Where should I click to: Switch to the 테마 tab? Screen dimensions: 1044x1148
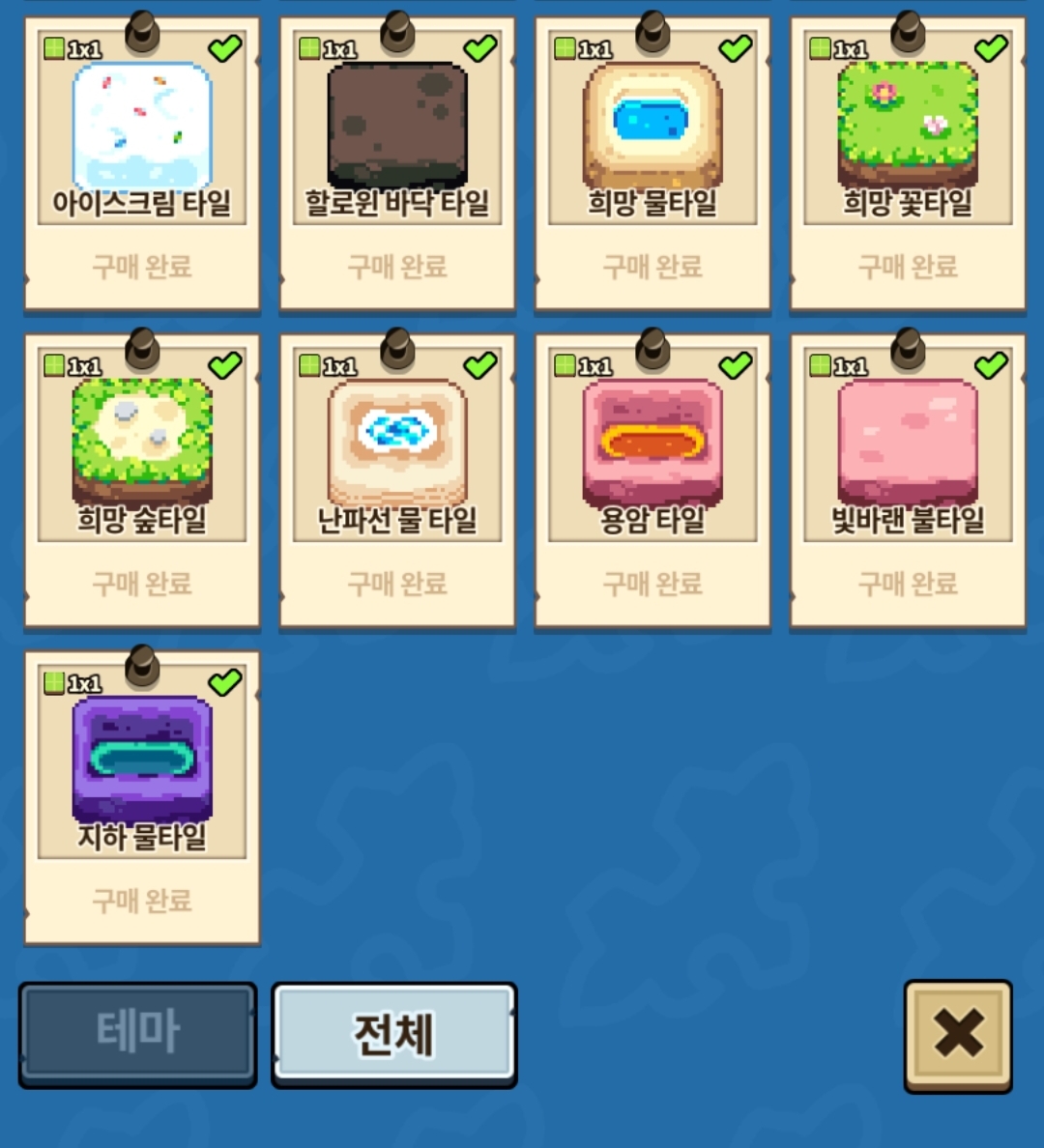coord(138,1032)
